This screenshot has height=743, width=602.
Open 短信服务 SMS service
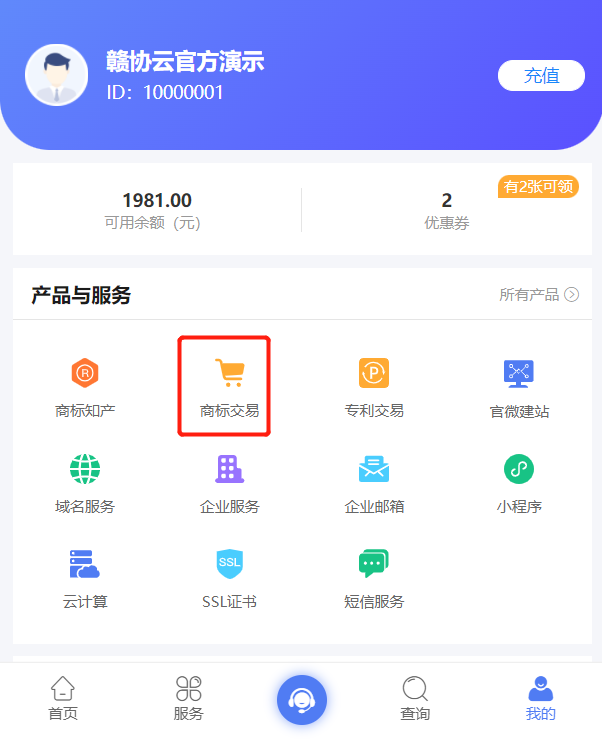point(374,578)
